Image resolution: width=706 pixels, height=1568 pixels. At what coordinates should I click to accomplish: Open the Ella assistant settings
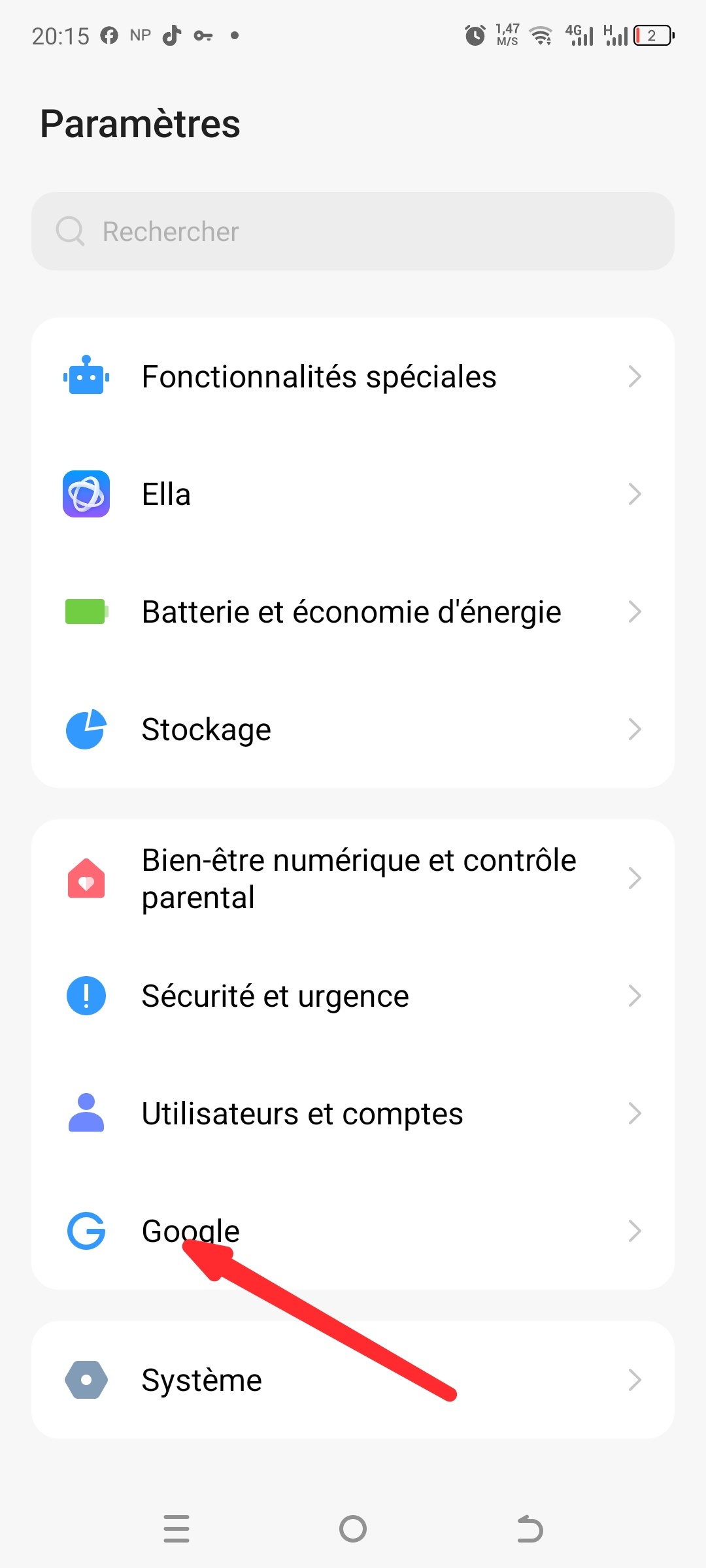click(353, 495)
